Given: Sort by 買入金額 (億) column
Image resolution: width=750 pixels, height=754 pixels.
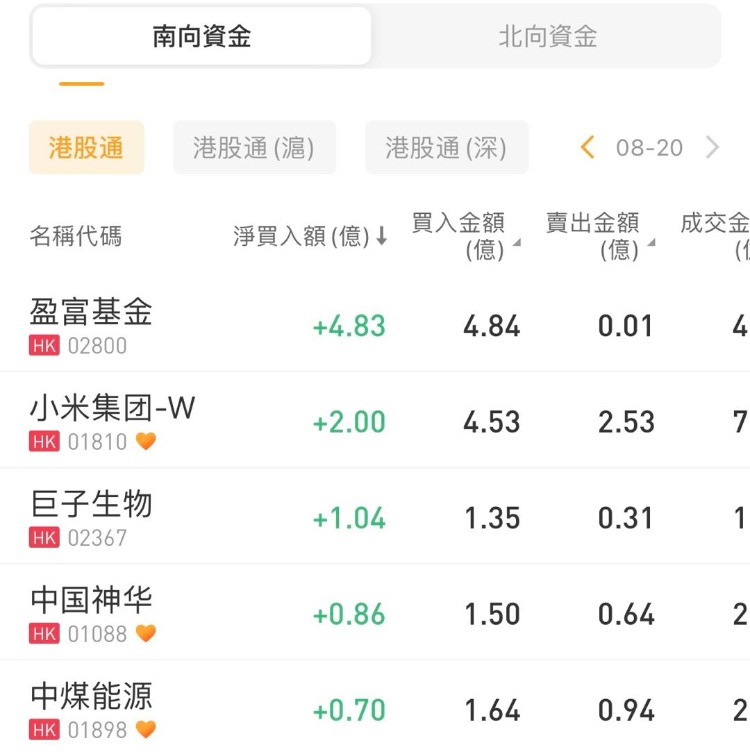Looking at the screenshot, I should (x=464, y=235).
